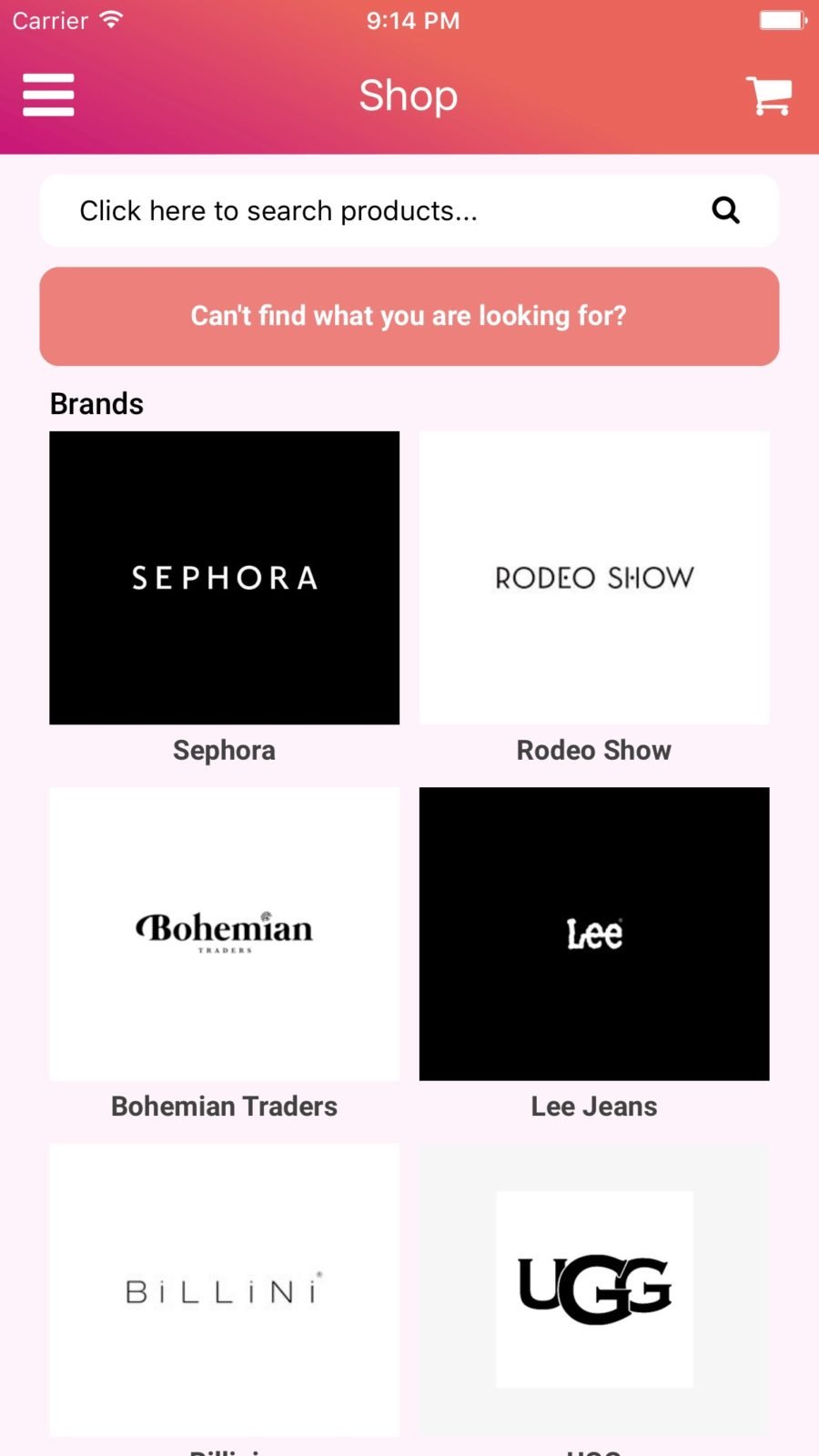Tap "Can't find what you are looking for?"
The height and width of the screenshot is (1456, 819).
coord(409,317)
